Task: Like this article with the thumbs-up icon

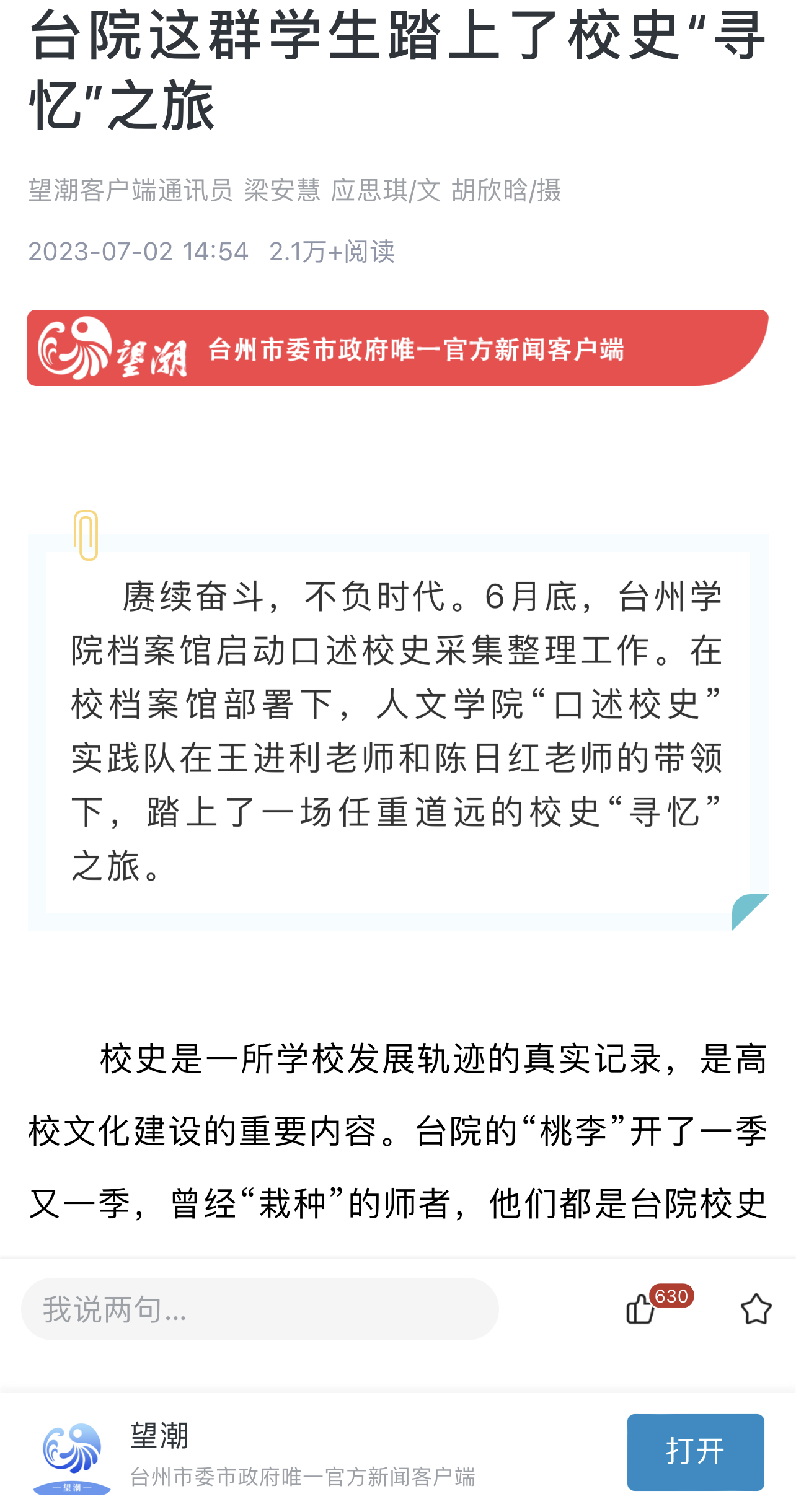Action: tap(640, 1309)
